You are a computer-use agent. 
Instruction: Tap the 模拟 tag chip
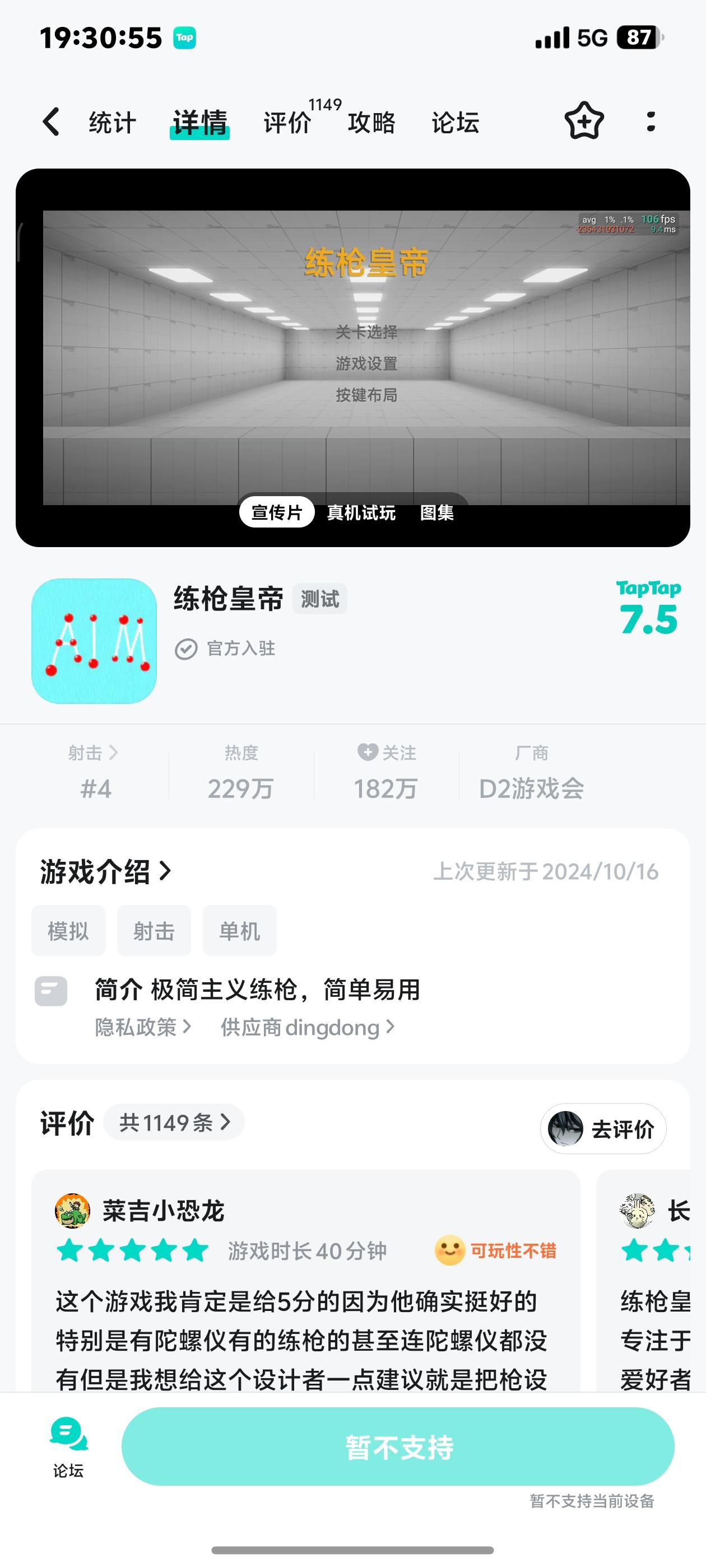(68, 931)
